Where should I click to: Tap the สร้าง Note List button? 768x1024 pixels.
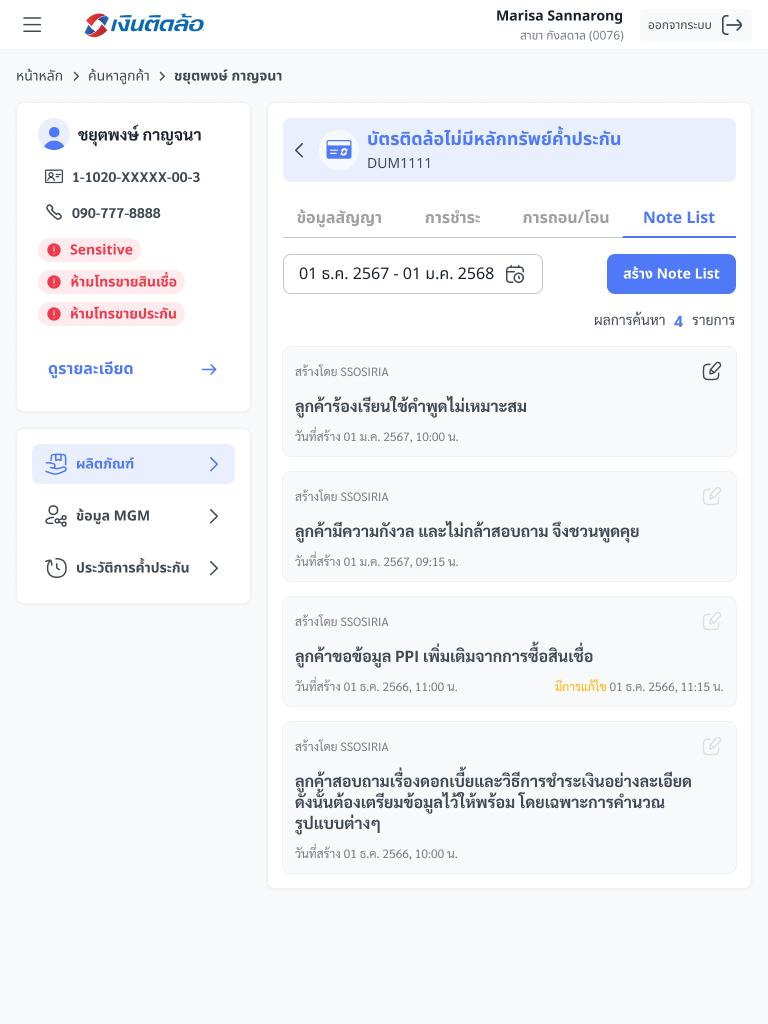[671, 274]
